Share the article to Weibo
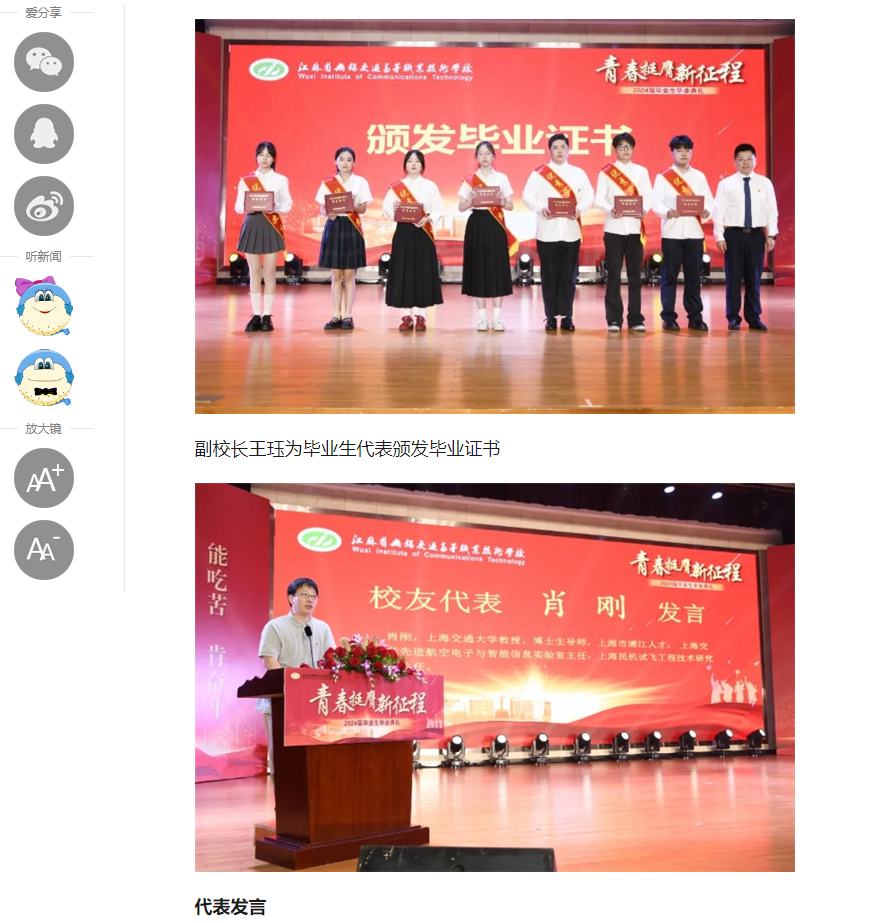Image resolution: width=884 pixels, height=923 pixels. [44, 206]
